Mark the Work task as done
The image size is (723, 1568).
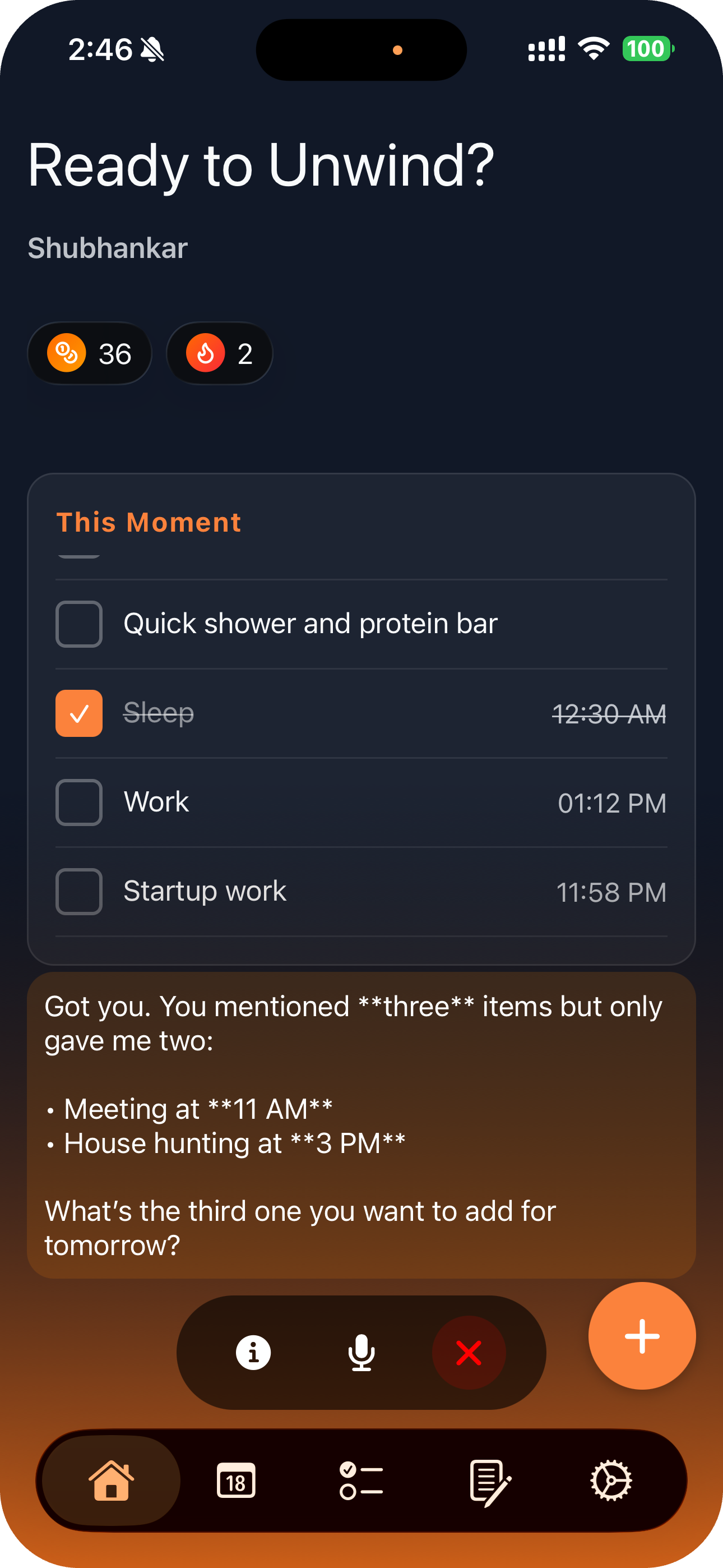click(78, 803)
